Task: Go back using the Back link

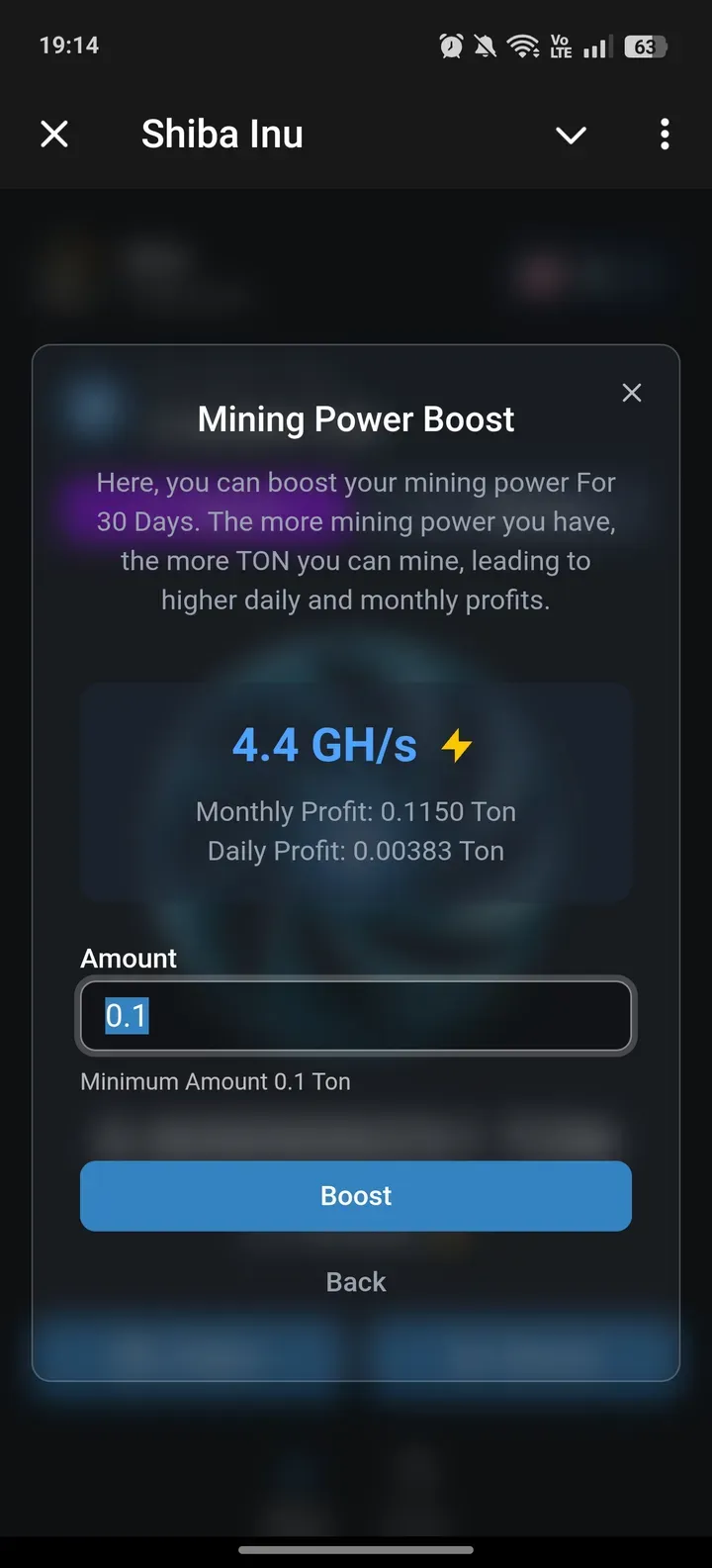Action: coord(356,1282)
